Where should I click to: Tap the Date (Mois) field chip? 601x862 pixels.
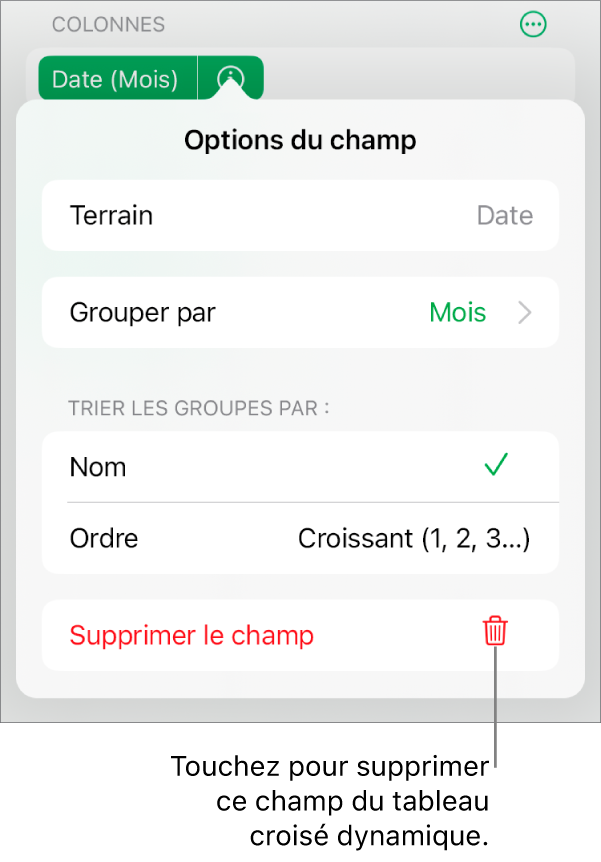tap(115, 78)
